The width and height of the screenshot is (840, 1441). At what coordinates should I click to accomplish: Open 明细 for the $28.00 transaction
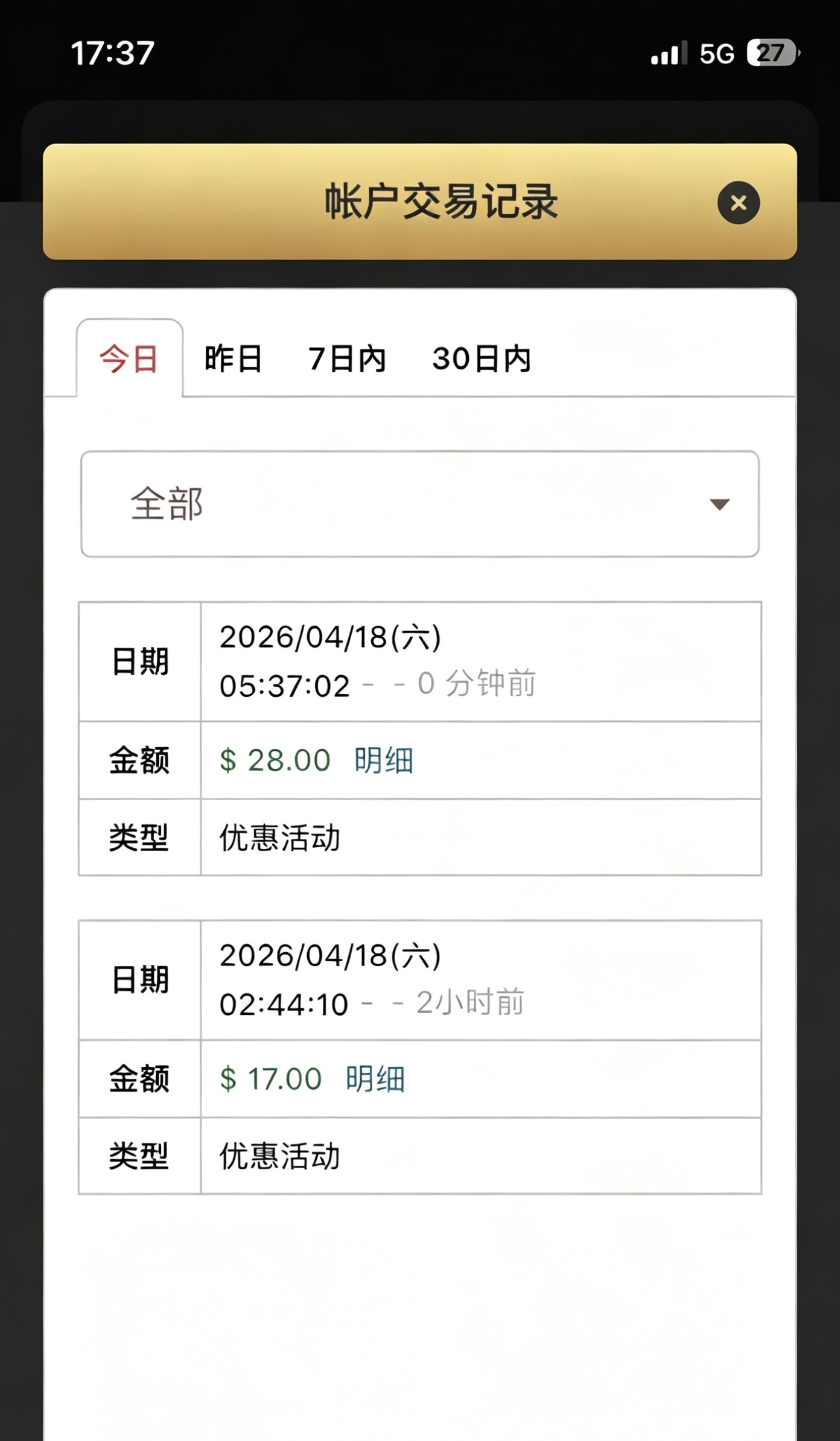point(384,760)
